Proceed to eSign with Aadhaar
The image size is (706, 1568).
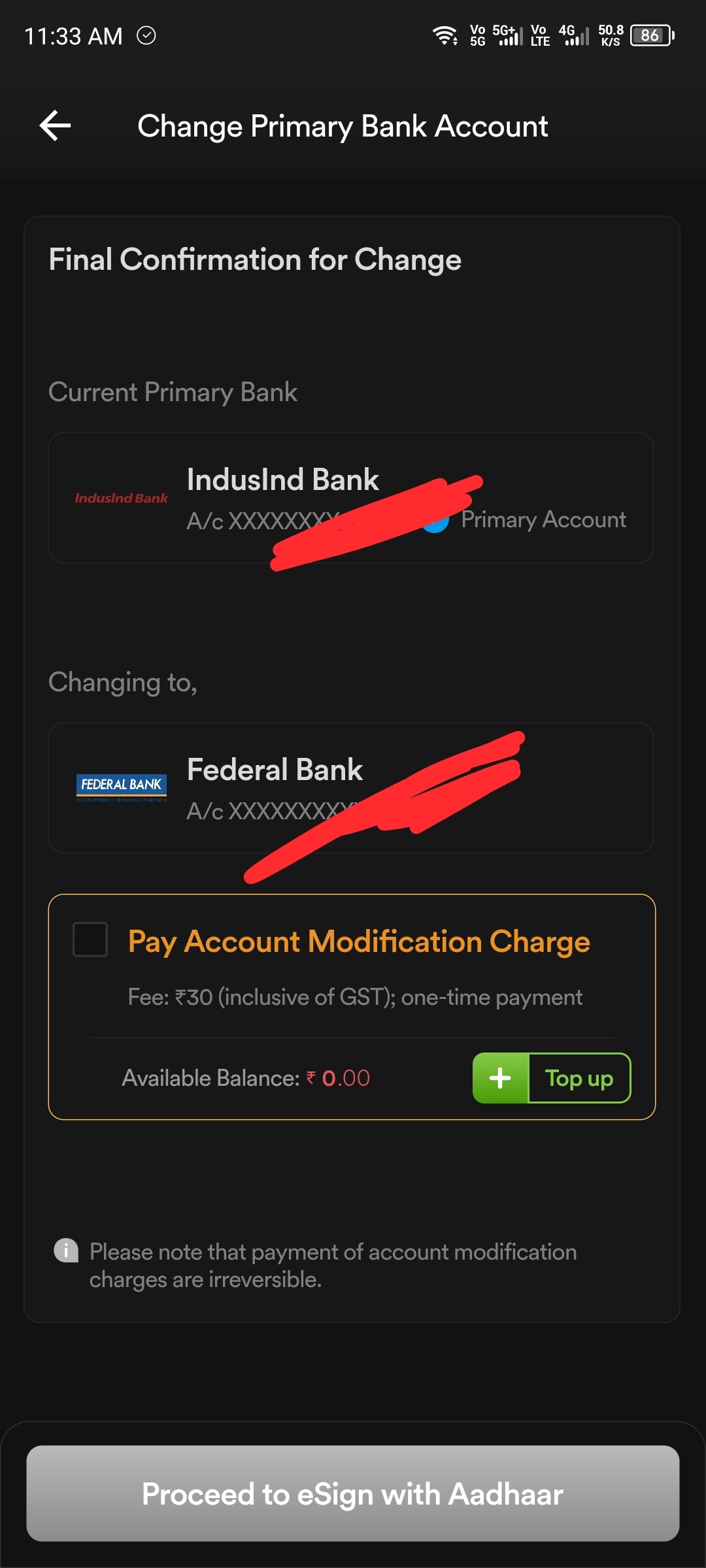point(353,1494)
